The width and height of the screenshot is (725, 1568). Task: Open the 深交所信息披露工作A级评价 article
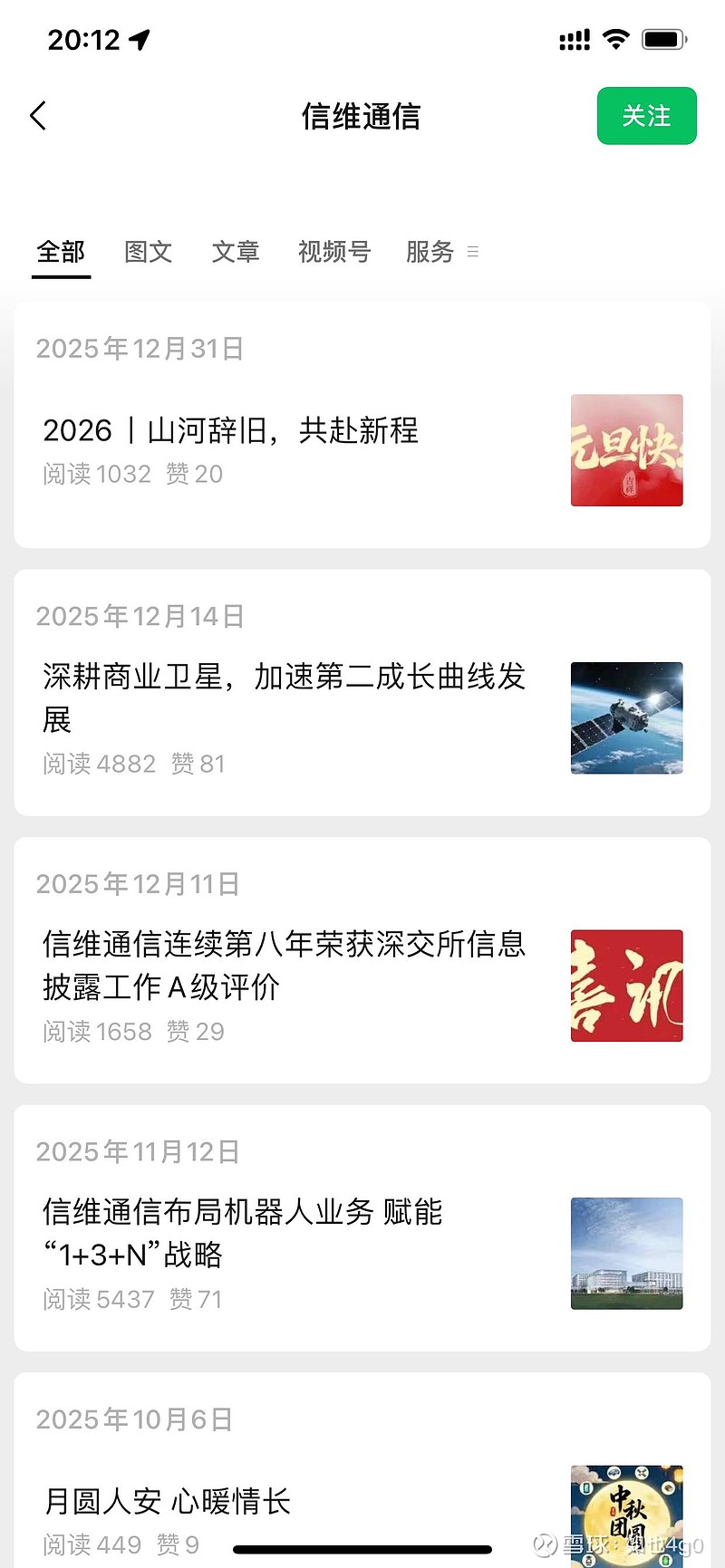point(284,965)
